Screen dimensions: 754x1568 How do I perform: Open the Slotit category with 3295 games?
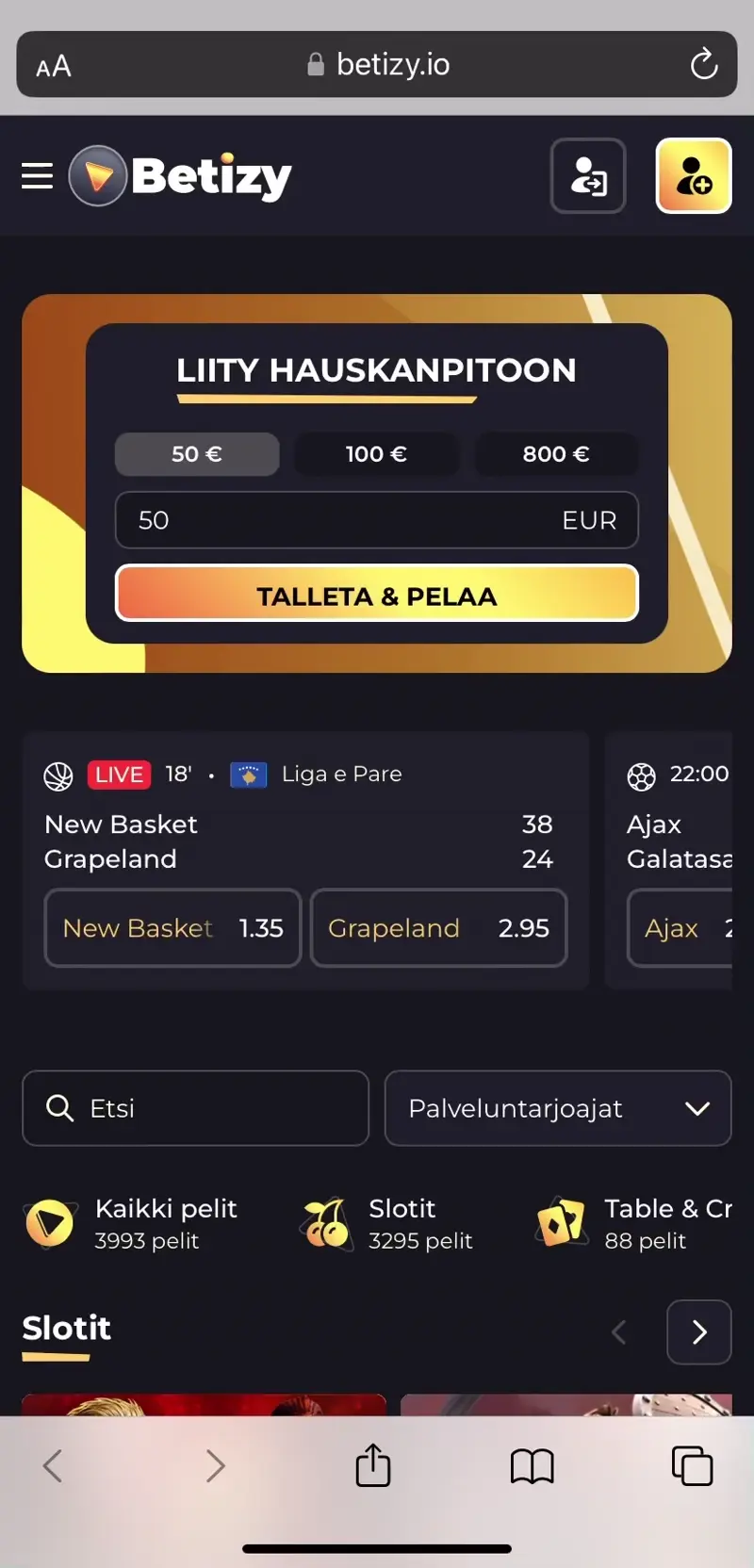point(388,1223)
